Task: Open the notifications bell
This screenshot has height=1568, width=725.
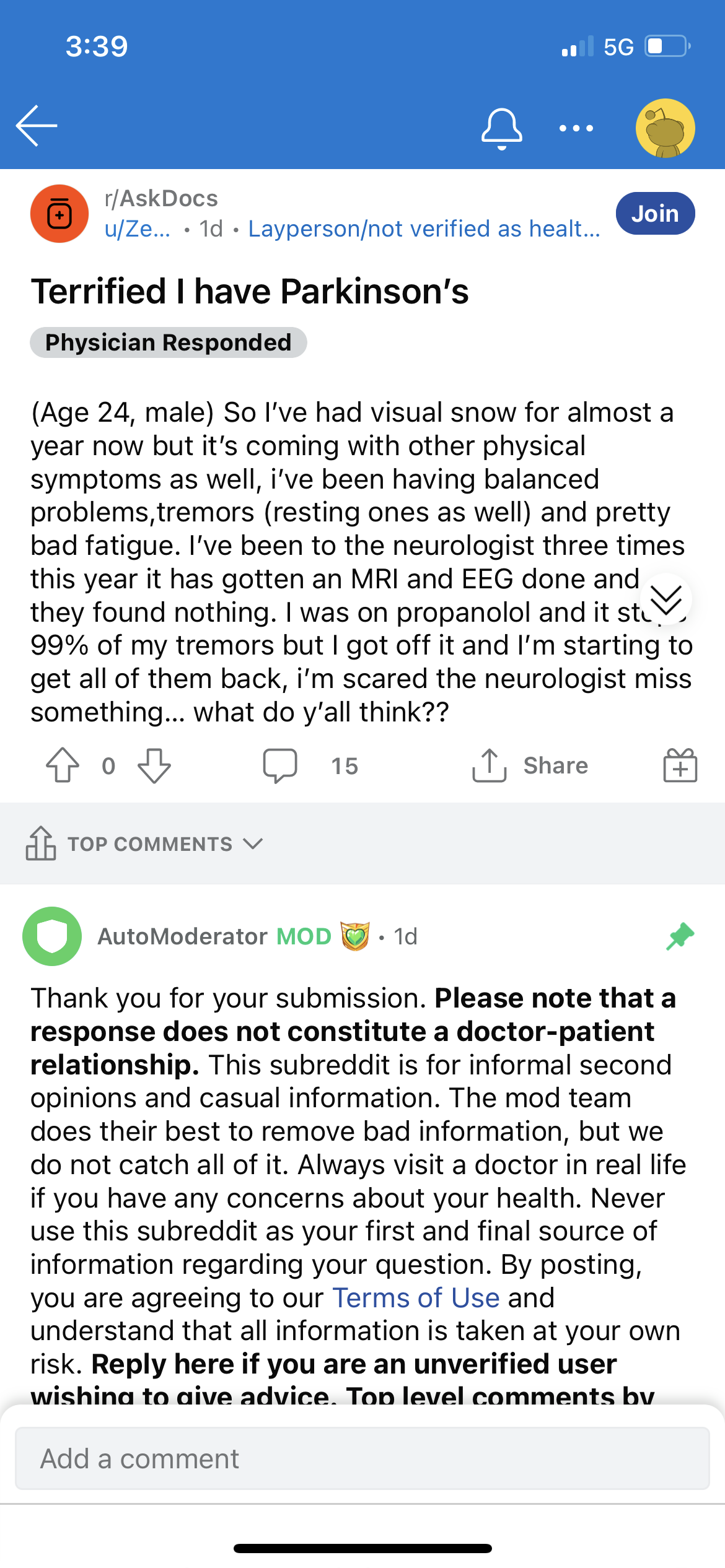Action: (x=501, y=129)
